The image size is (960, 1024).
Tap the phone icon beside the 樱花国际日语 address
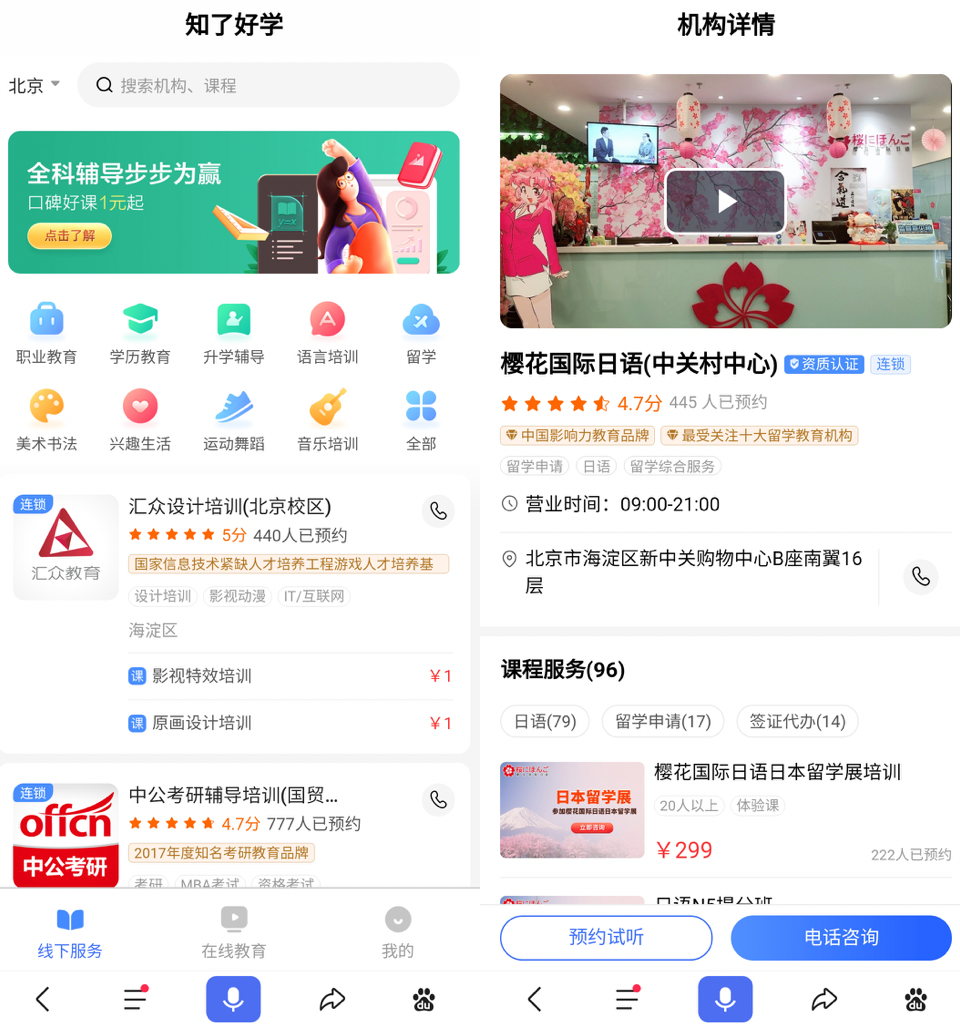pyautogui.click(x=921, y=577)
